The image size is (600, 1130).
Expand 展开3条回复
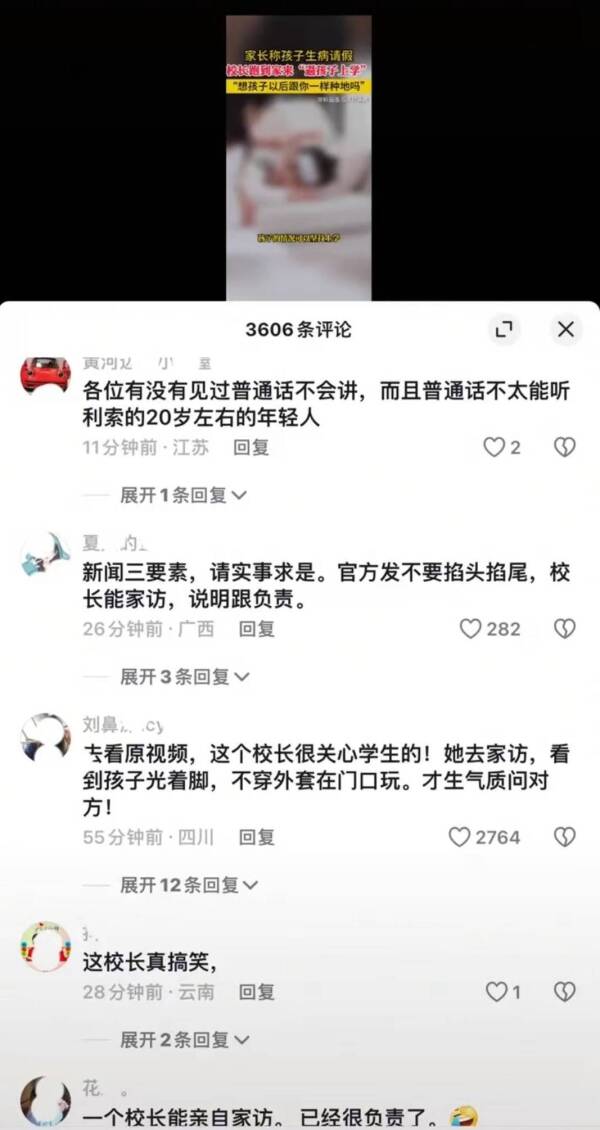(185, 677)
